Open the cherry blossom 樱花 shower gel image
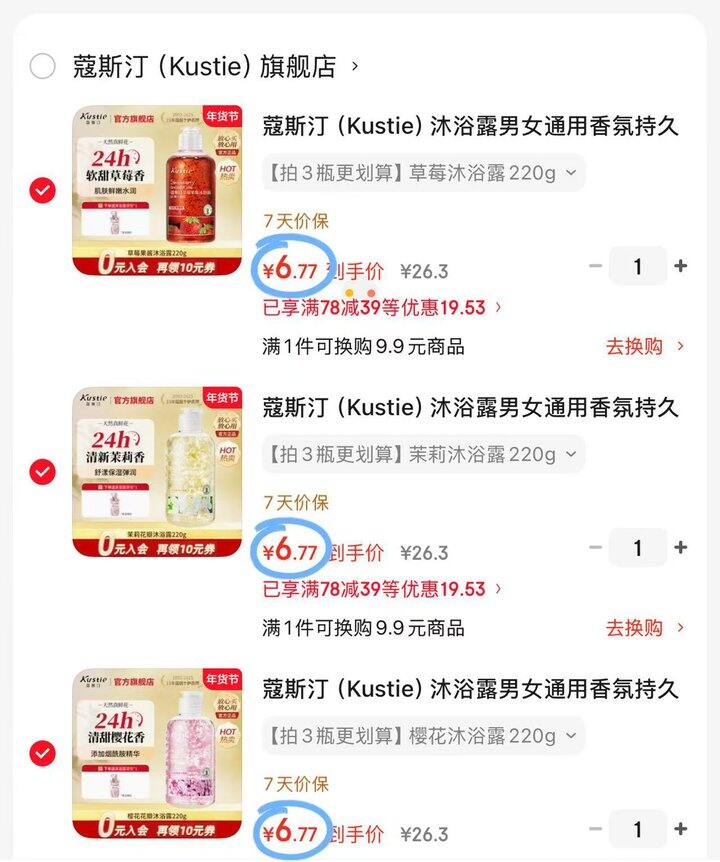The width and height of the screenshot is (720, 862). click(x=157, y=752)
